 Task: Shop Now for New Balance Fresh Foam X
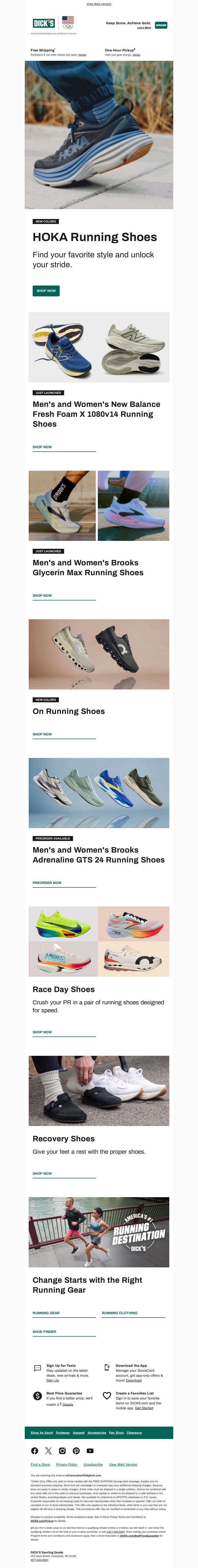pyautogui.click(x=42, y=447)
